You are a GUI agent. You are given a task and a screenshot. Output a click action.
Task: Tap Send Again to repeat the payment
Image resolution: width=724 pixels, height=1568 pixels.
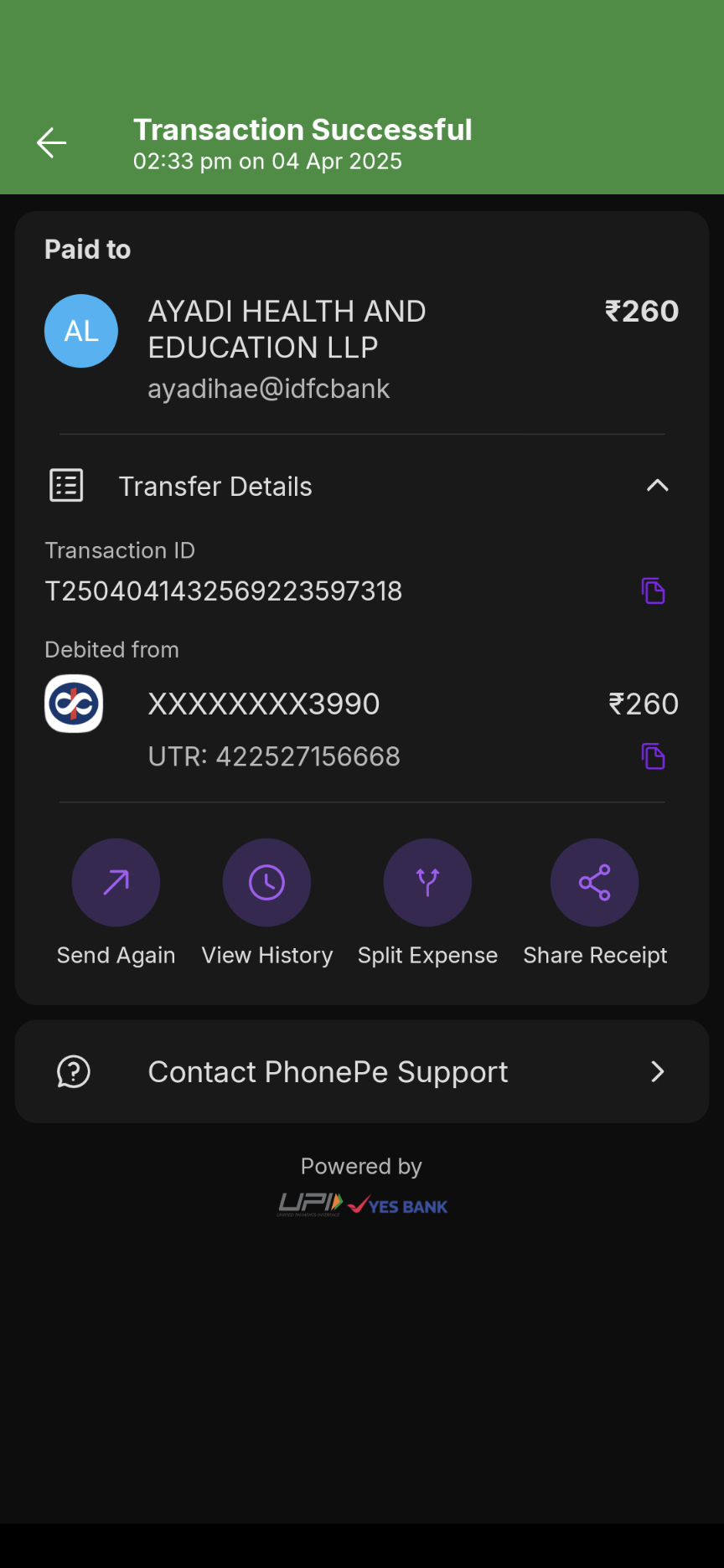tap(116, 883)
